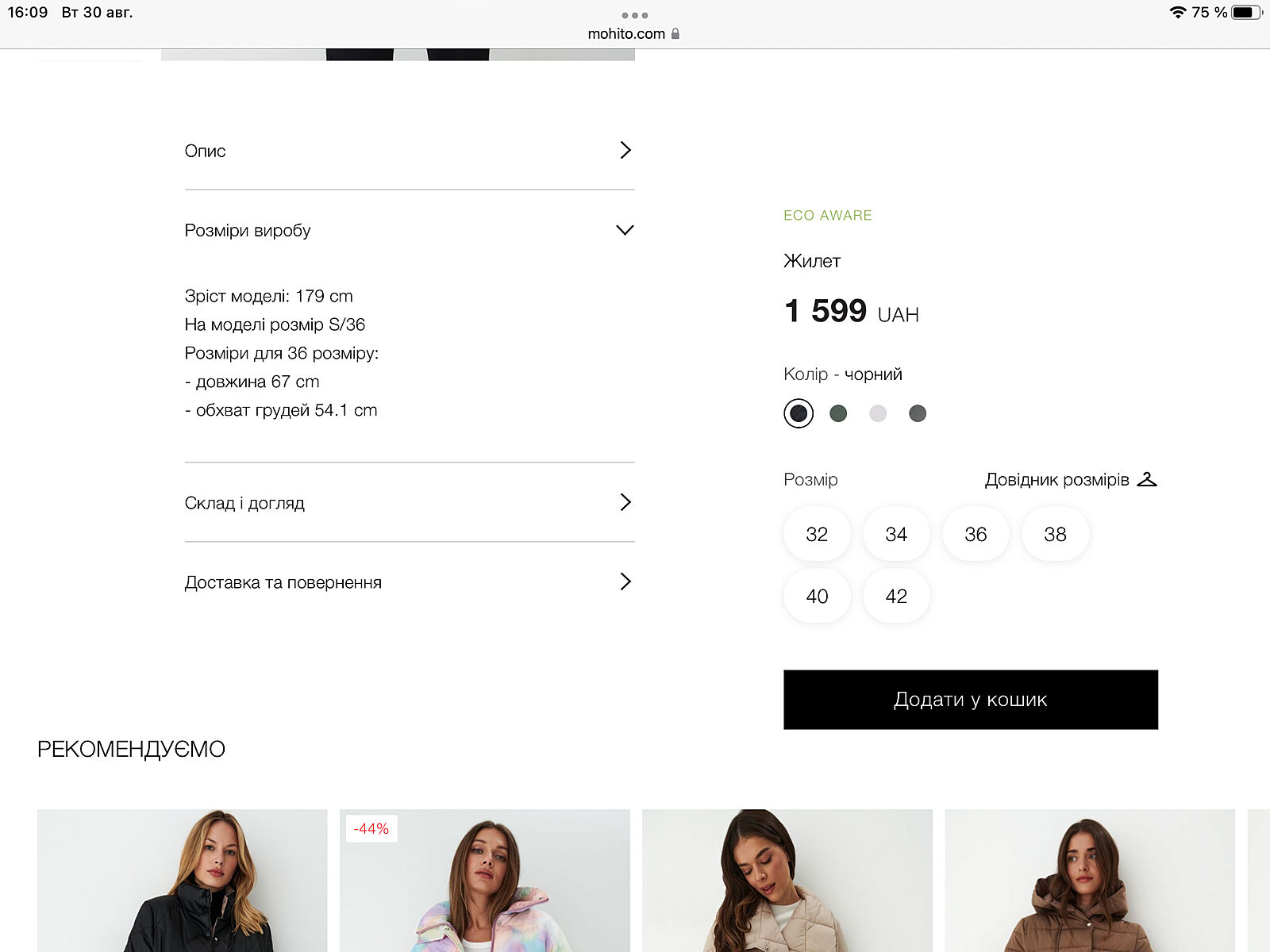This screenshot has width=1270, height=952.
Task: Open Довідник розмірів size guide
Action: point(1070,479)
